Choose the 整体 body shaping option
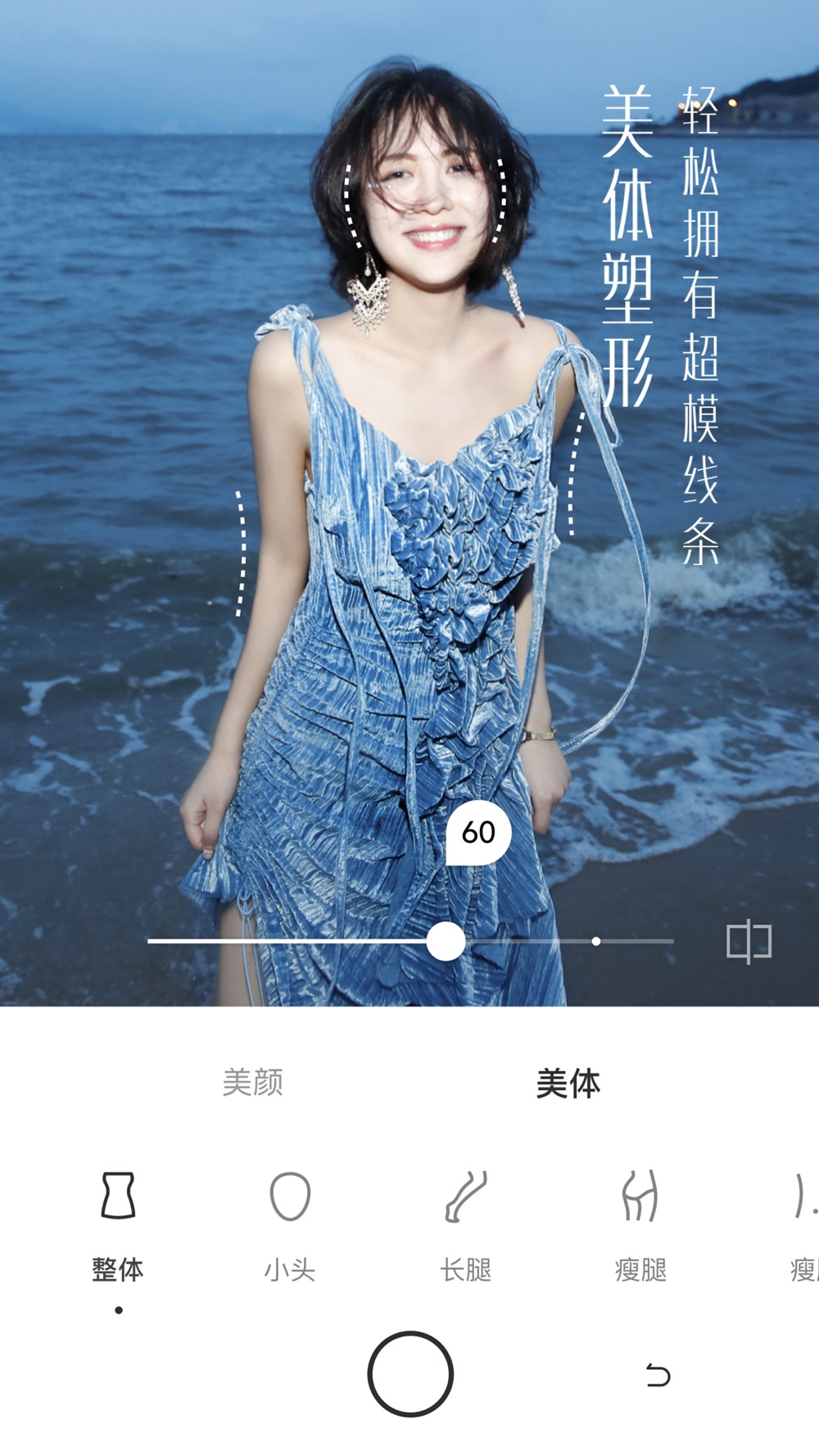 [118, 1226]
